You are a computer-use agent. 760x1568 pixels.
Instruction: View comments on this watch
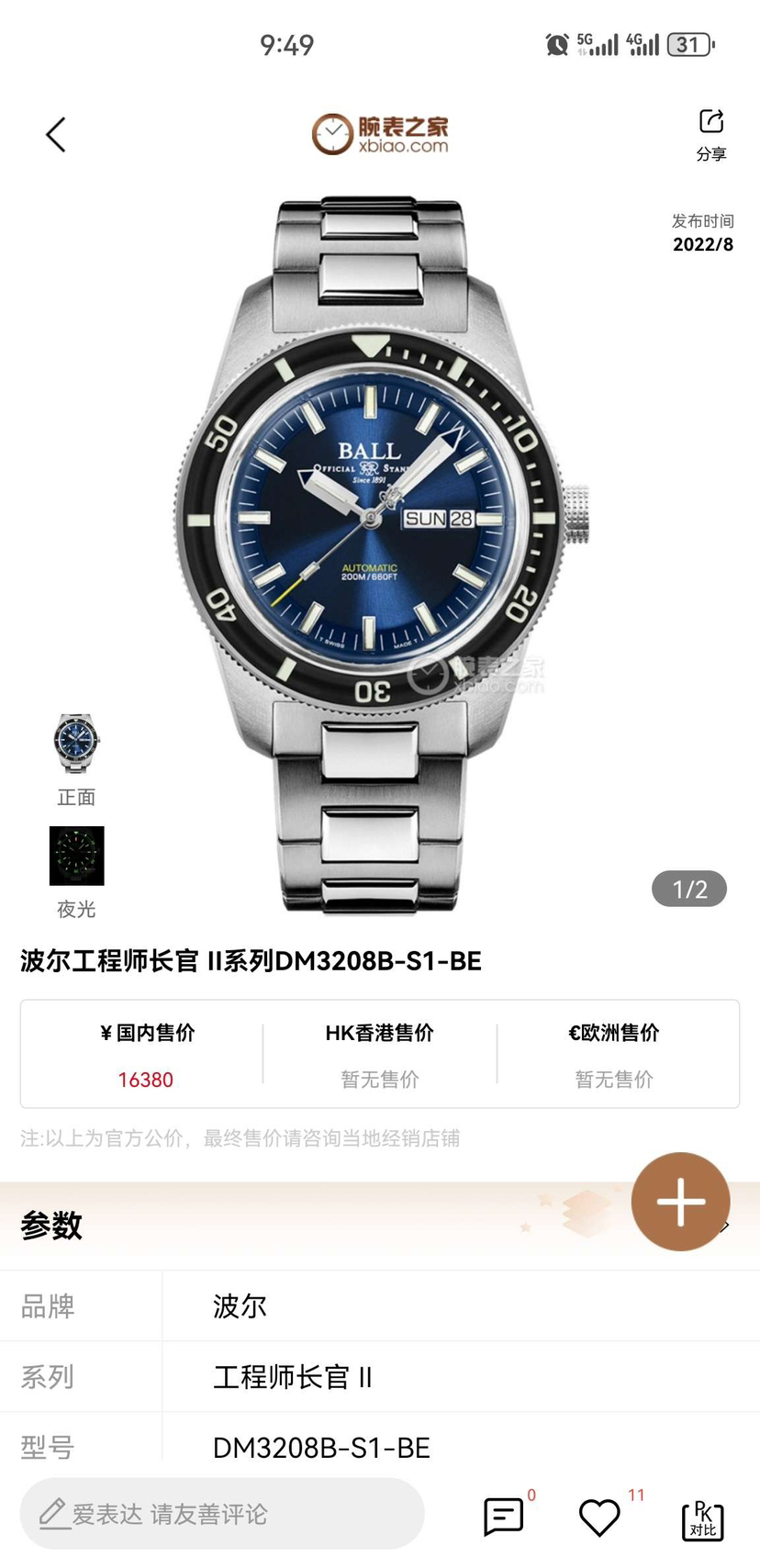click(x=504, y=1517)
